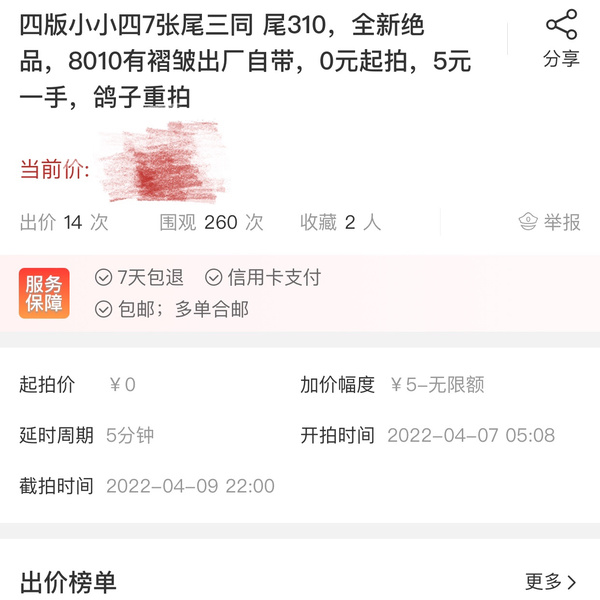Open 更多 in the bid ranking

[x=551, y=581]
